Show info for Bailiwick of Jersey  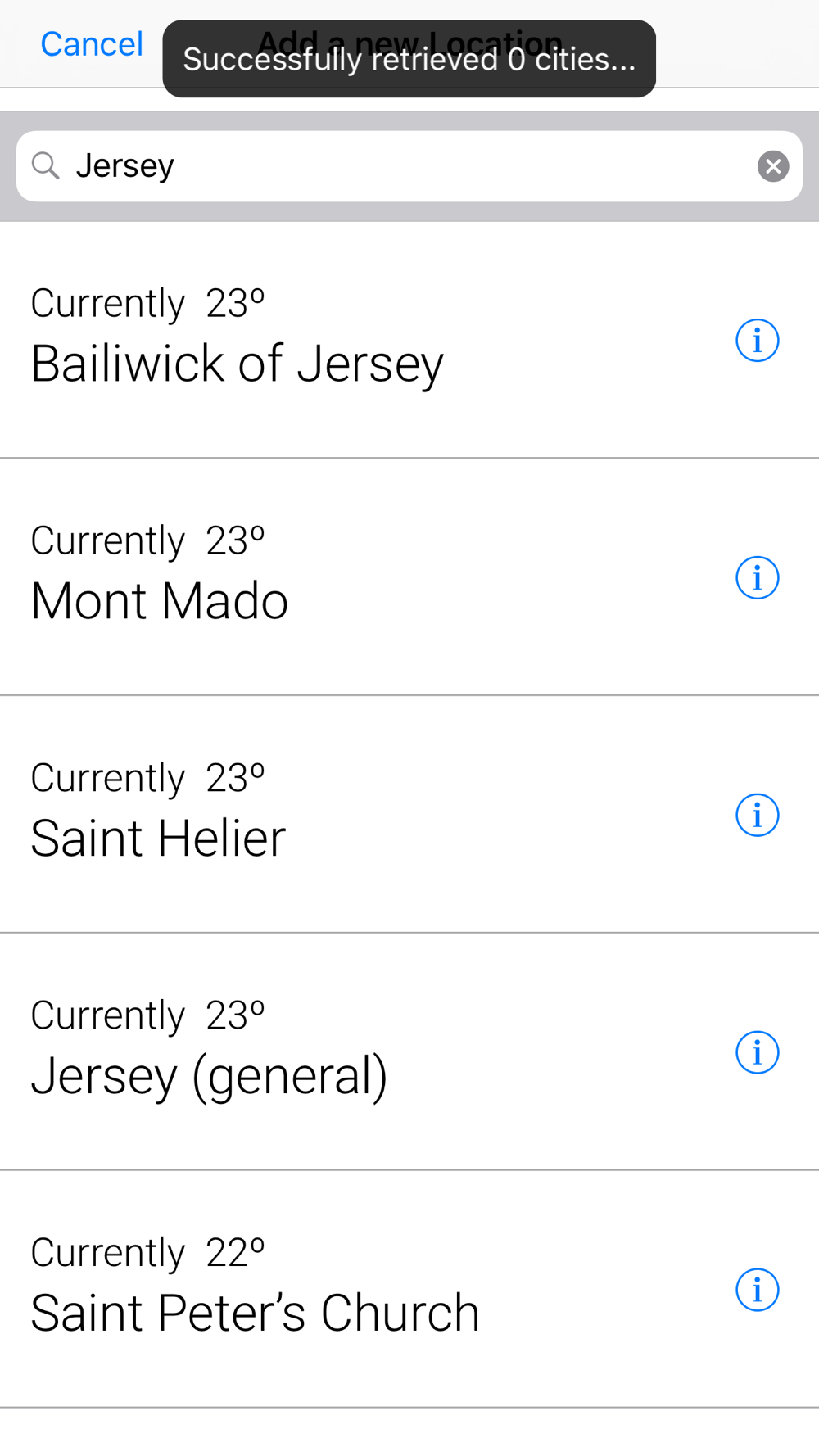[757, 341]
